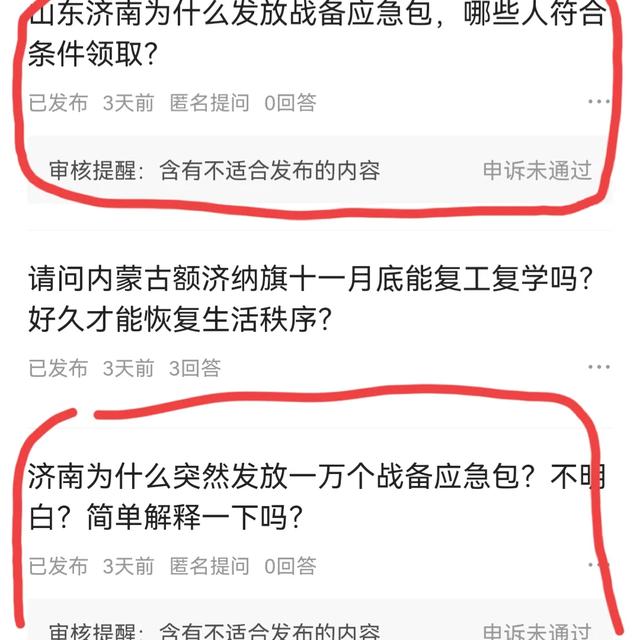Open overflow menu for 内蒙古额济纳旗 question
The image size is (640, 640).
[598, 368]
